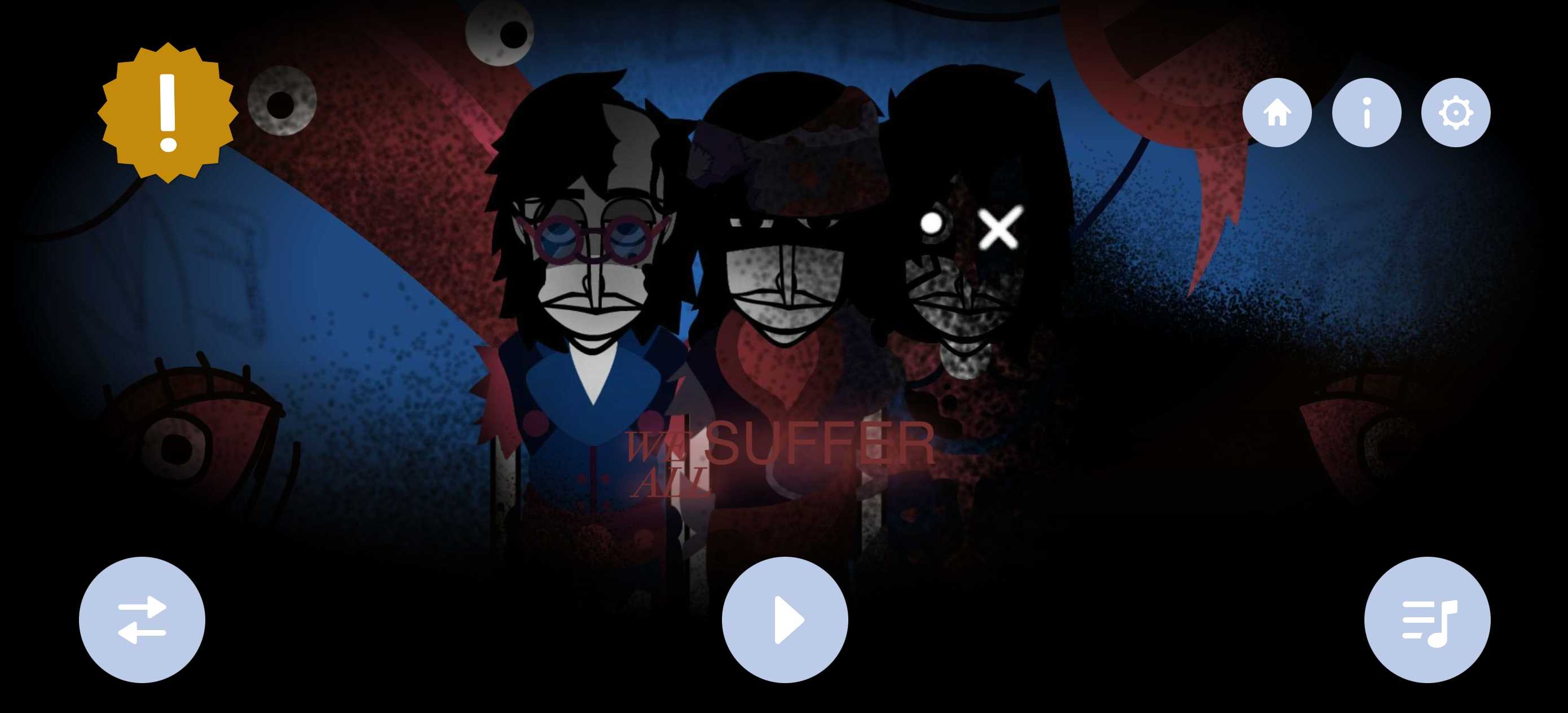Open the info button
The width and height of the screenshot is (1568, 713).
pos(1367,113)
